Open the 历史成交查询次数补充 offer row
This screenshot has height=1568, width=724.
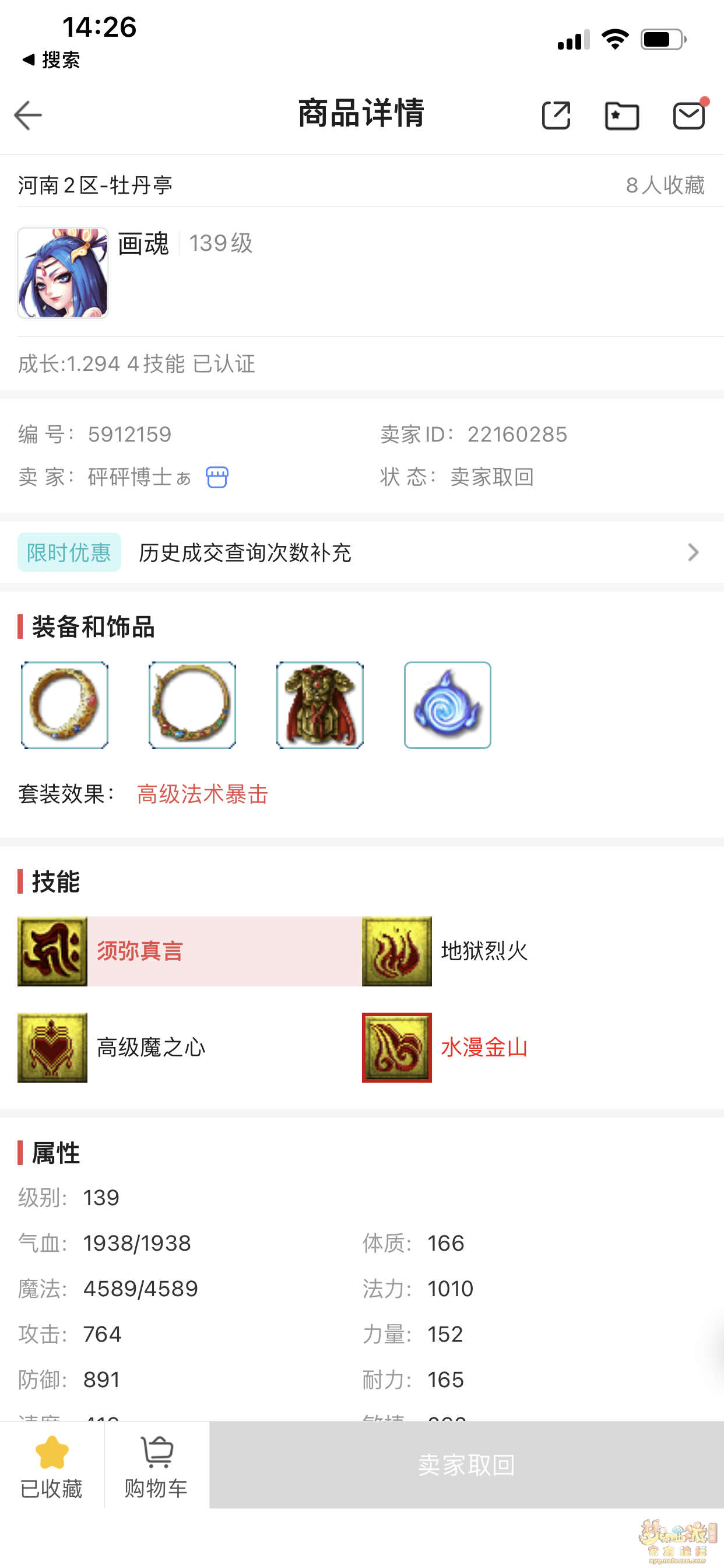click(x=362, y=552)
